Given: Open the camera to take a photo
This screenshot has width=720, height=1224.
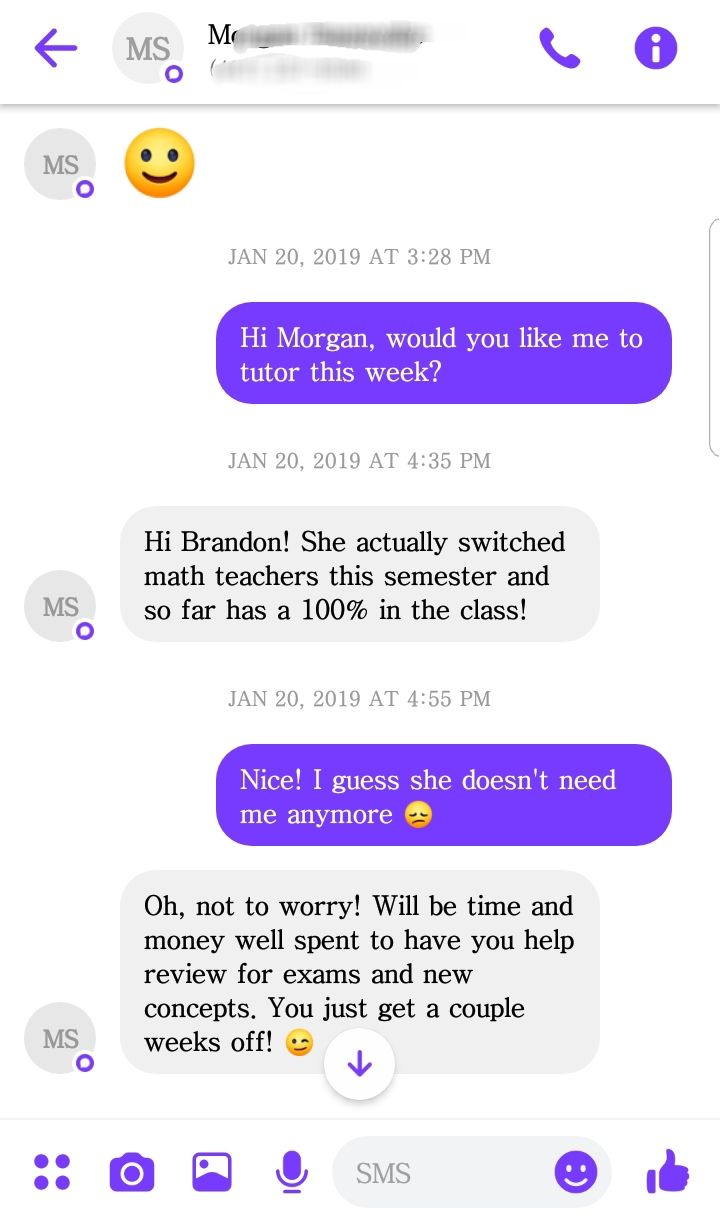Looking at the screenshot, I should click(x=132, y=1172).
